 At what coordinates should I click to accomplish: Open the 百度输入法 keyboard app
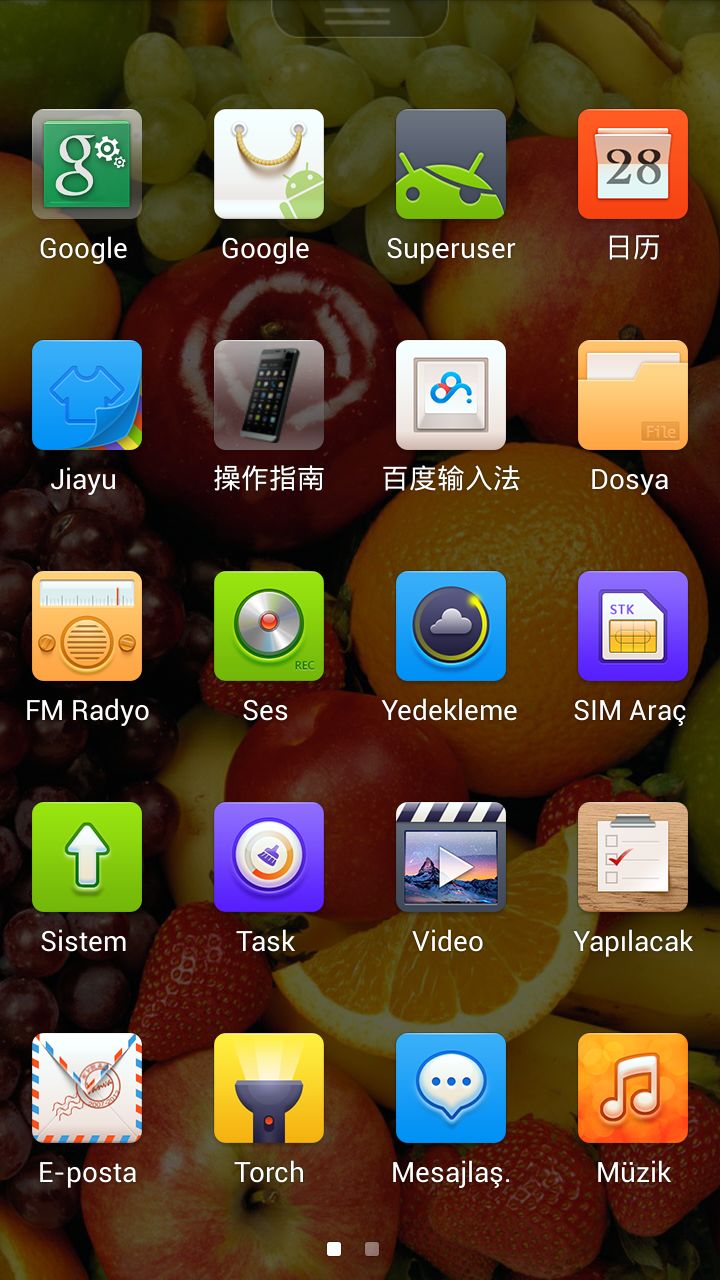[451, 395]
